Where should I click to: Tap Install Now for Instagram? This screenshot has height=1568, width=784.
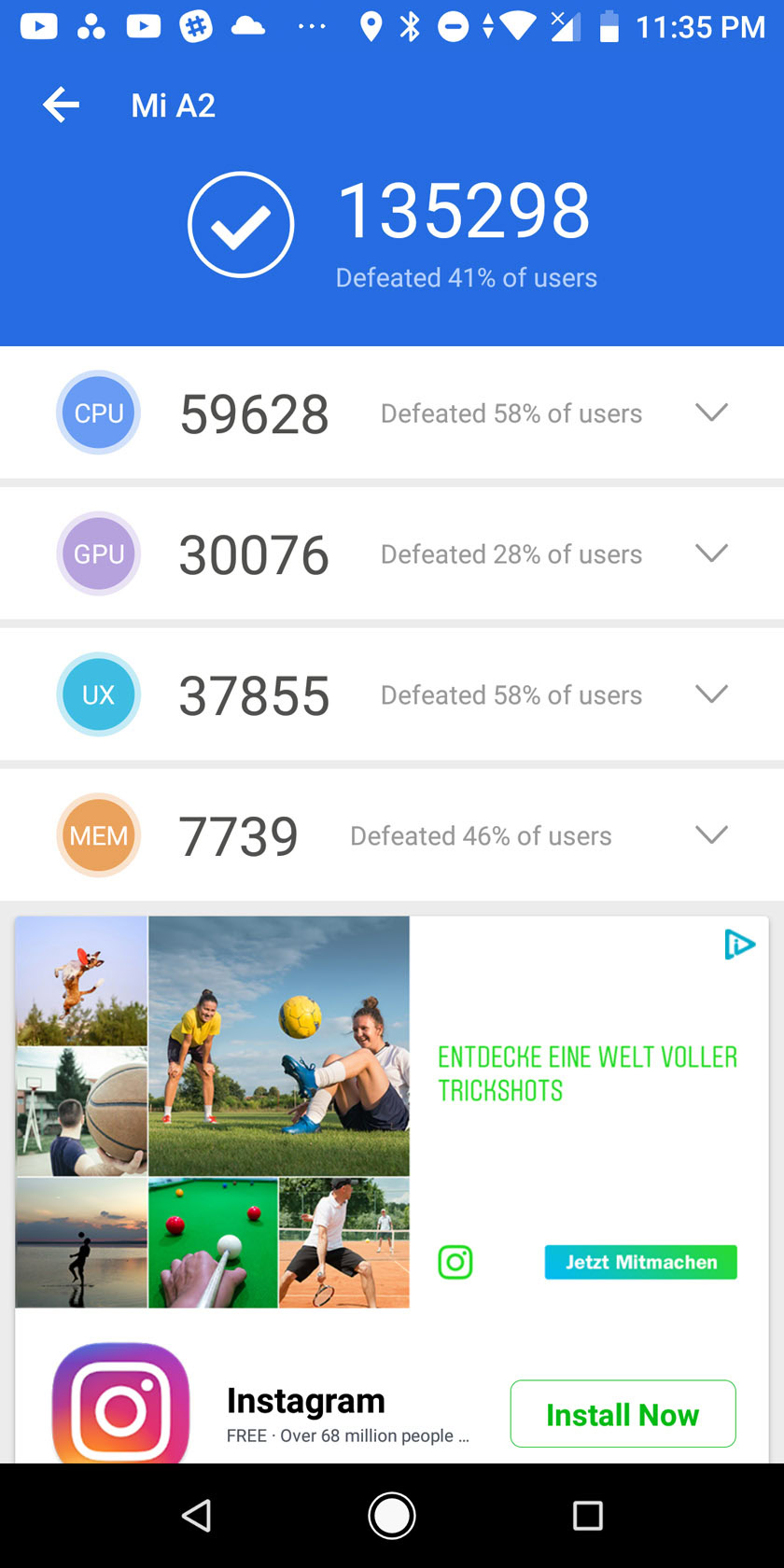623,1414
